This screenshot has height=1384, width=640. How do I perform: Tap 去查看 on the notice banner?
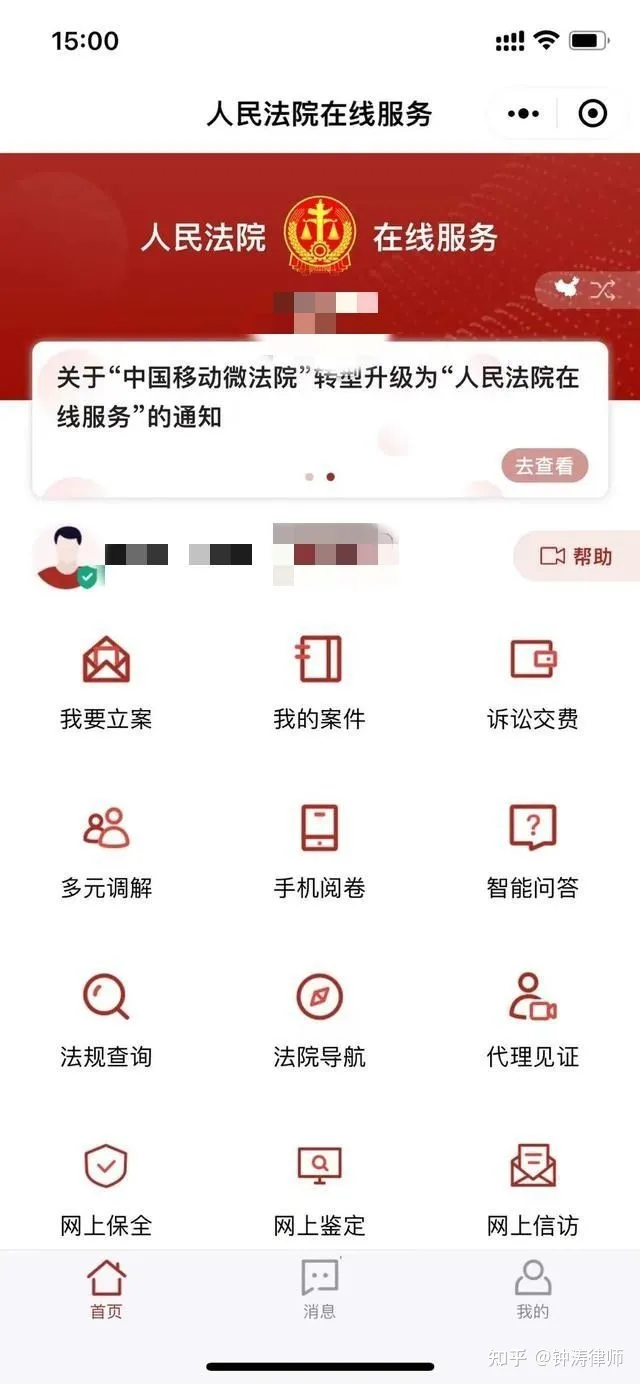pyautogui.click(x=544, y=465)
